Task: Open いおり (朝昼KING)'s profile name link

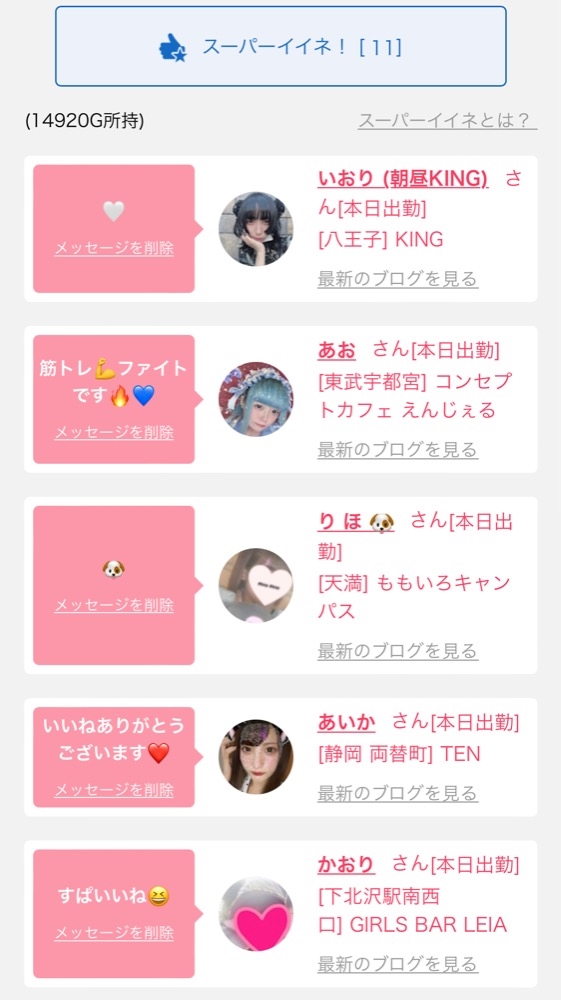Action: 403,179
